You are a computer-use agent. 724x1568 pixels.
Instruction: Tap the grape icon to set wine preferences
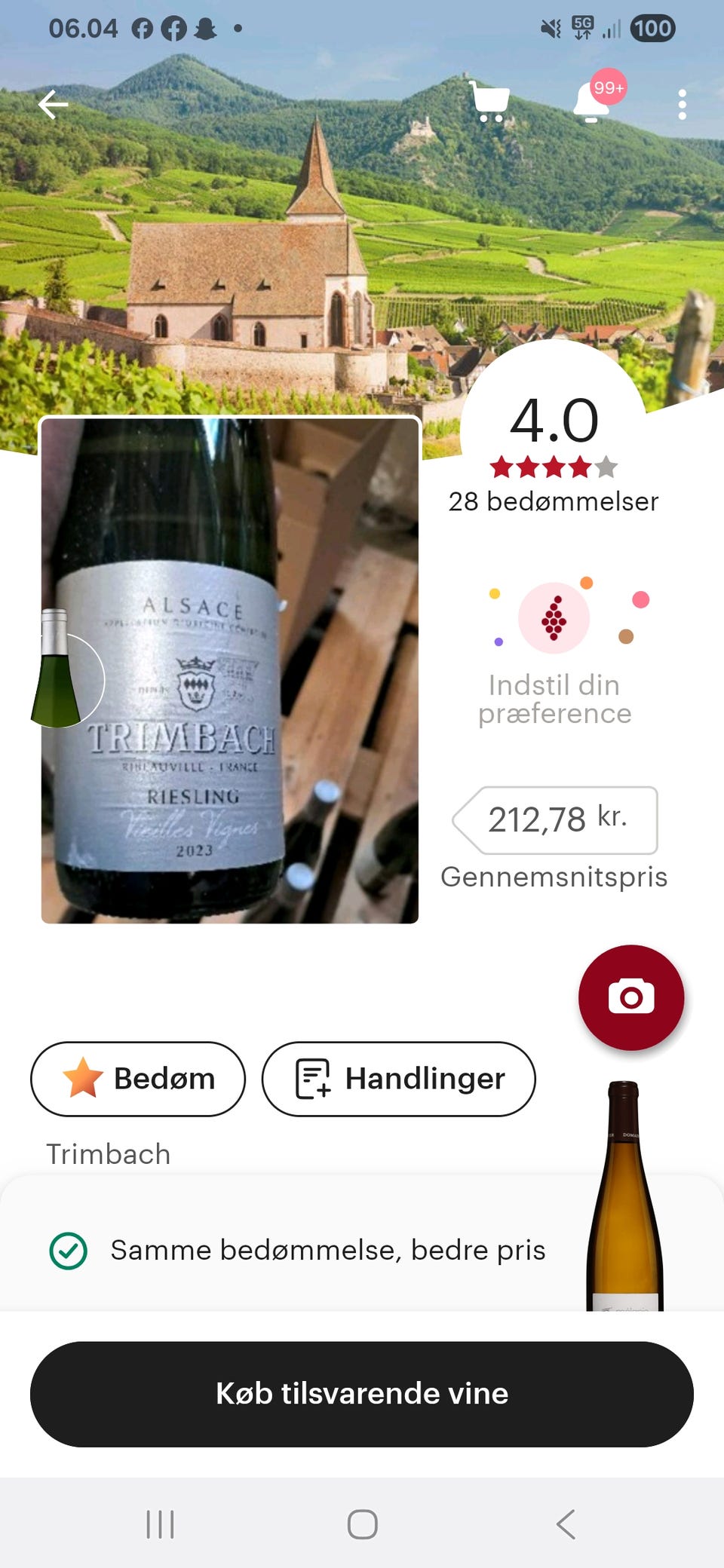[x=555, y=617]
